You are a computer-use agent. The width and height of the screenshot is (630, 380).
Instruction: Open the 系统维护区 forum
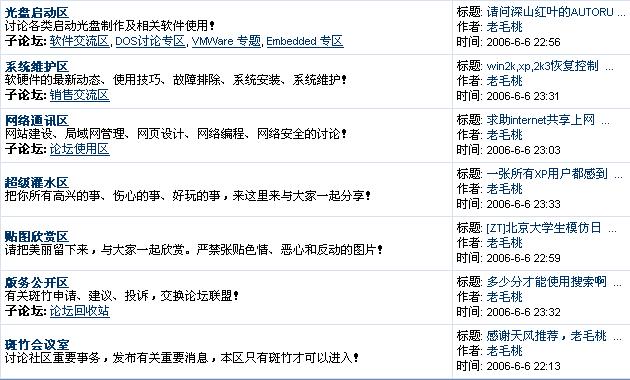(x=37, y=67)
